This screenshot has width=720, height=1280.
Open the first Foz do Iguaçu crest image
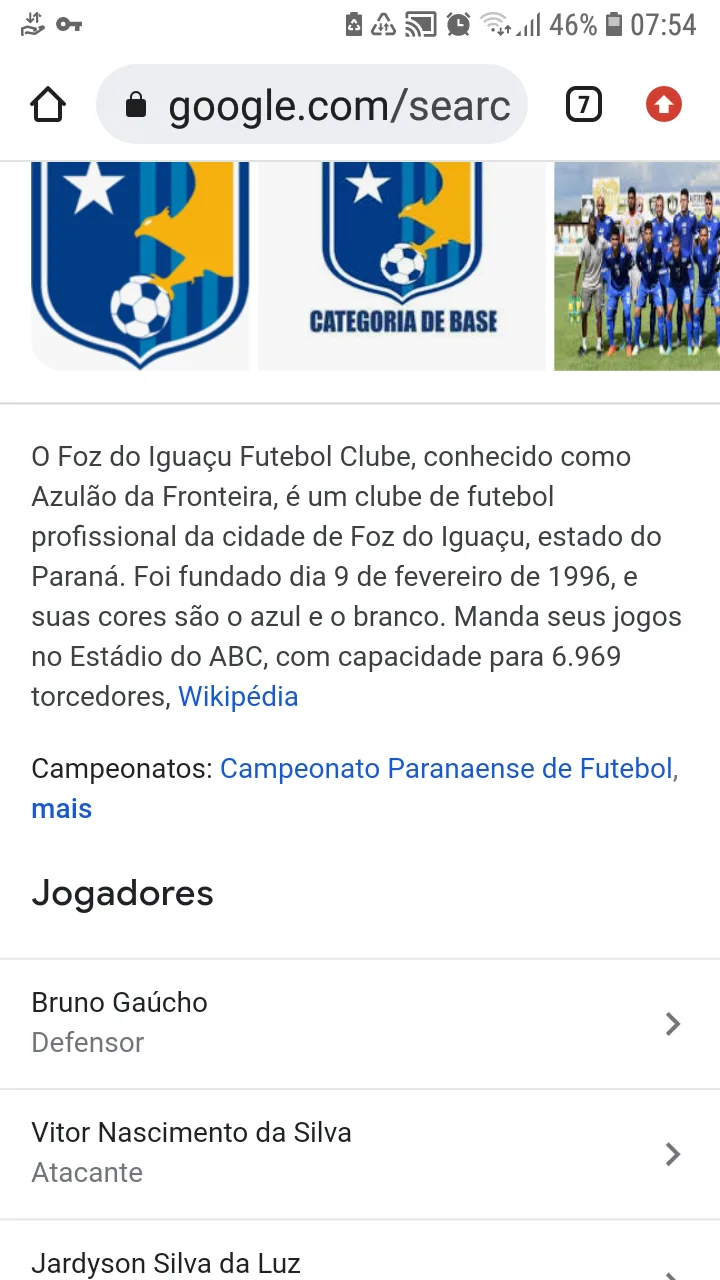pos(139,266)
